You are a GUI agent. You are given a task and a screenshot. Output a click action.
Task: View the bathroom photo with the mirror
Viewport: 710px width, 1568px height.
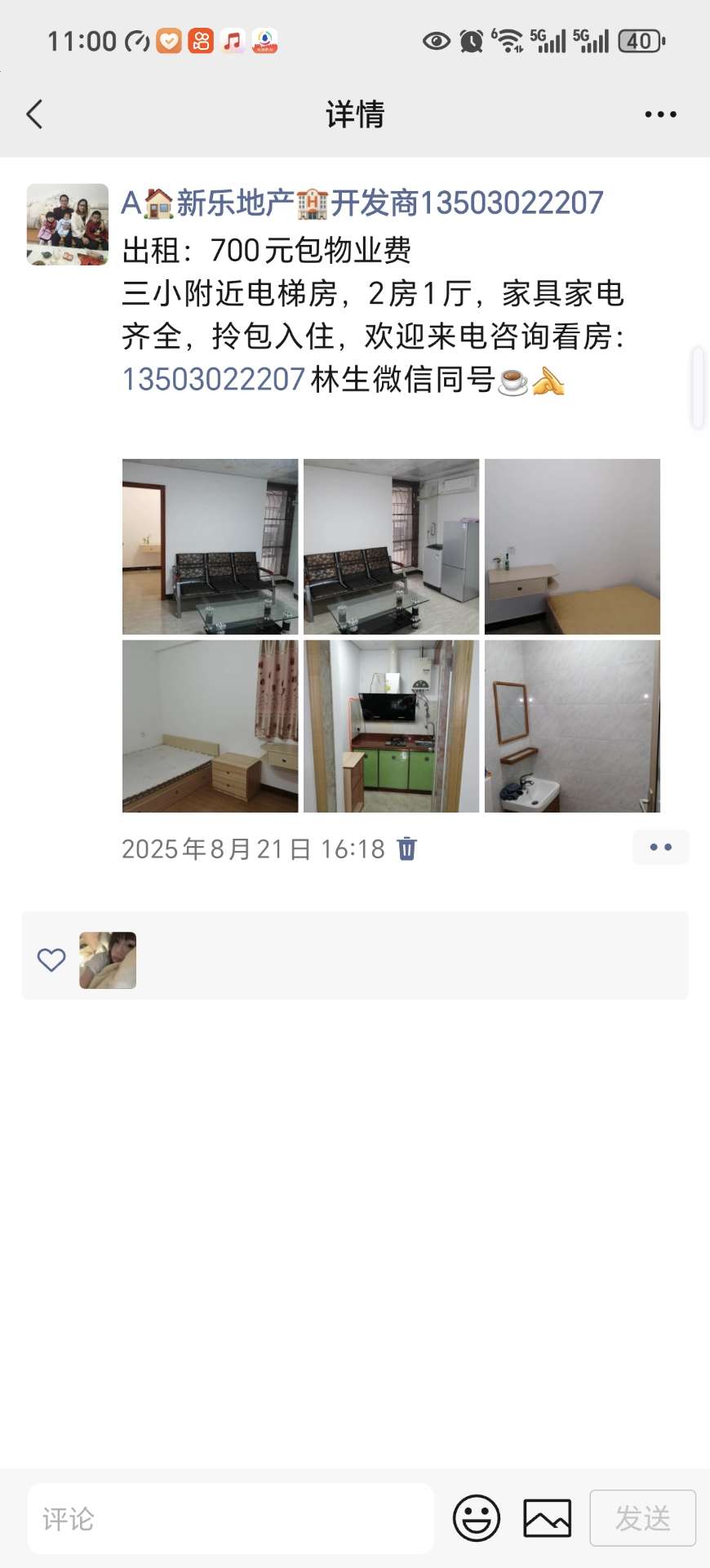pos(572,726)
